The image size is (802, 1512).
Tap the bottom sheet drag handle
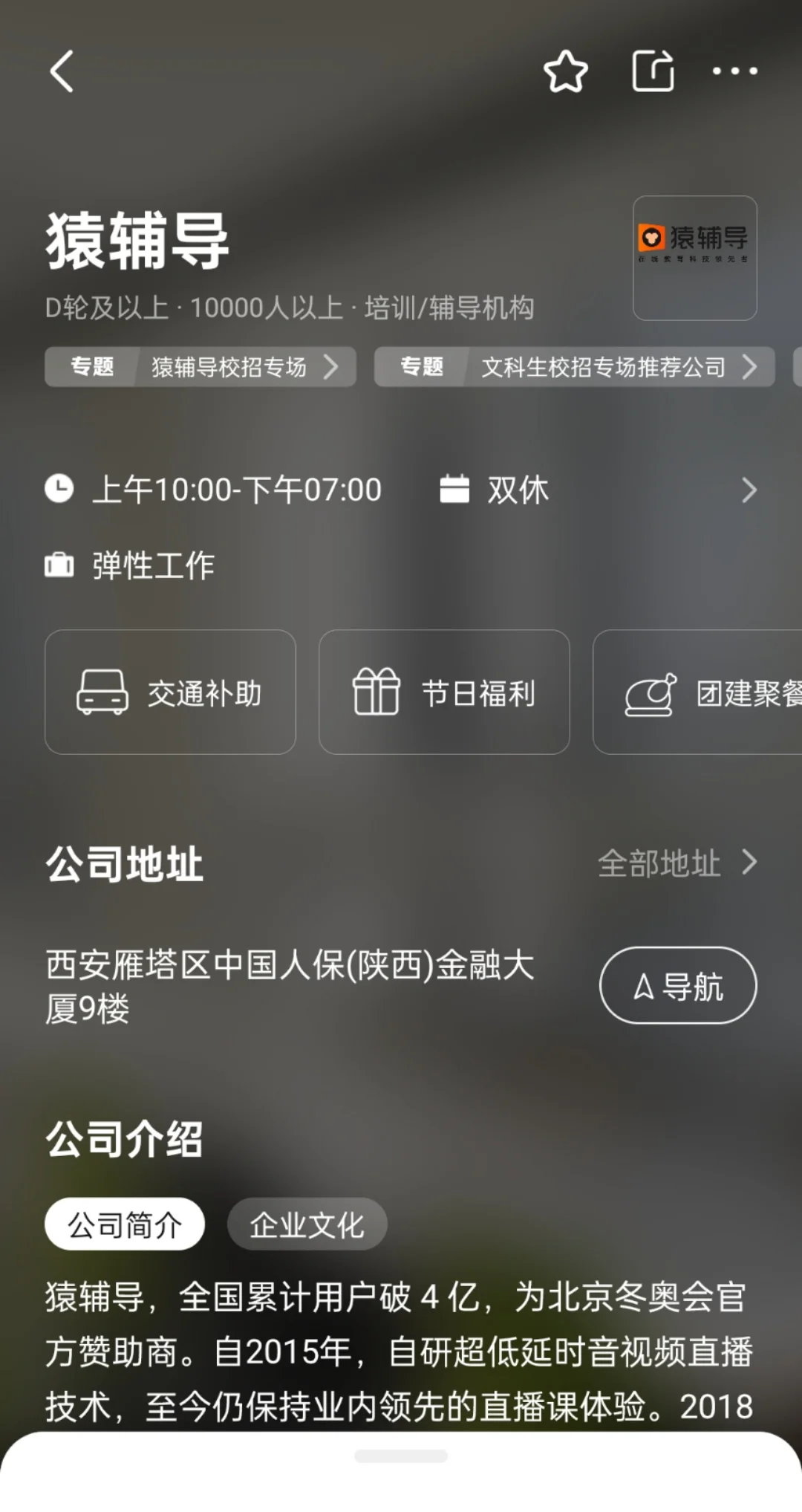point(401,1456)
